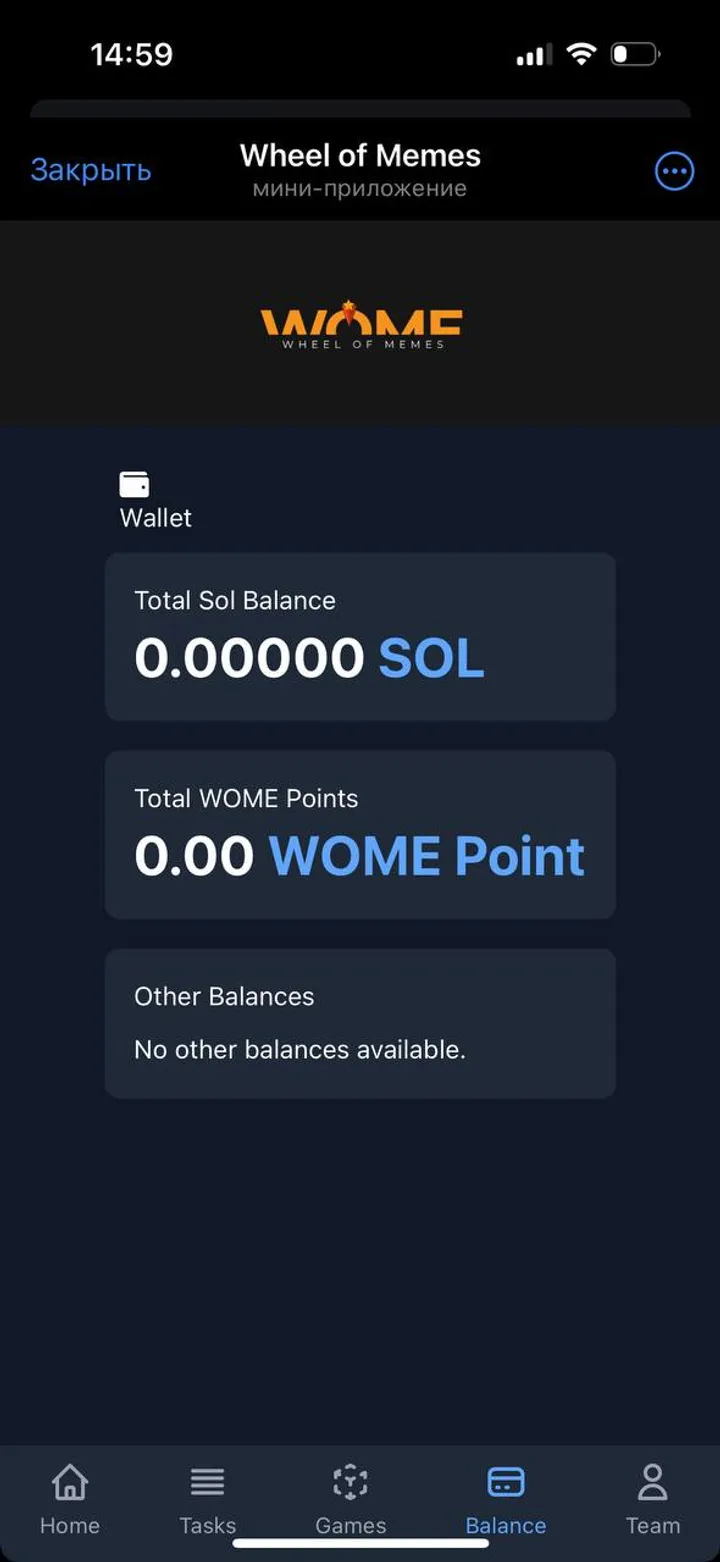Switch to the Team tab label
This screenshot has width=720, height=1562.
(x=652, y=1525)
